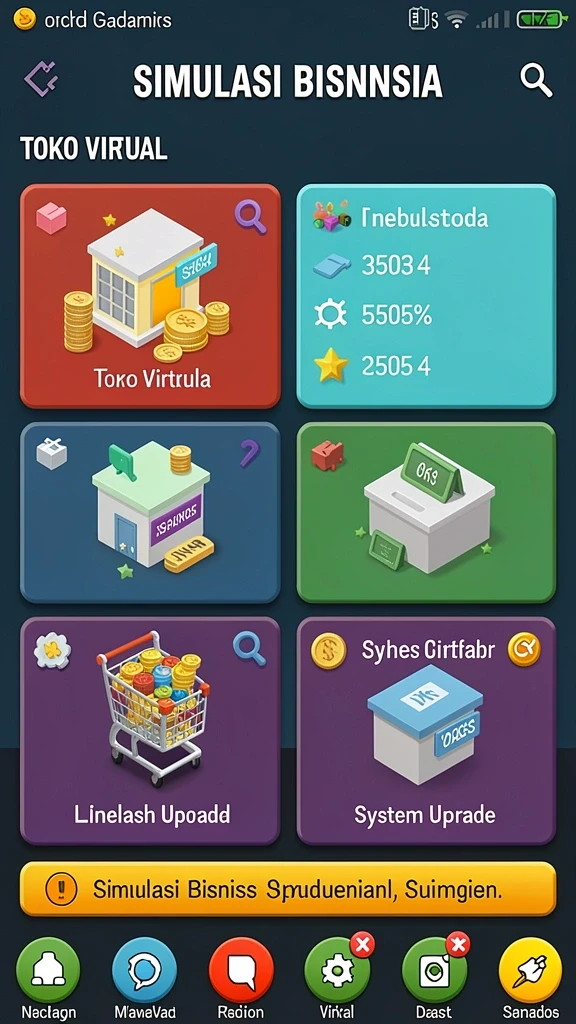Open the green cash box card
This screenshot has width=576, height=1024.
click(426, 513)
